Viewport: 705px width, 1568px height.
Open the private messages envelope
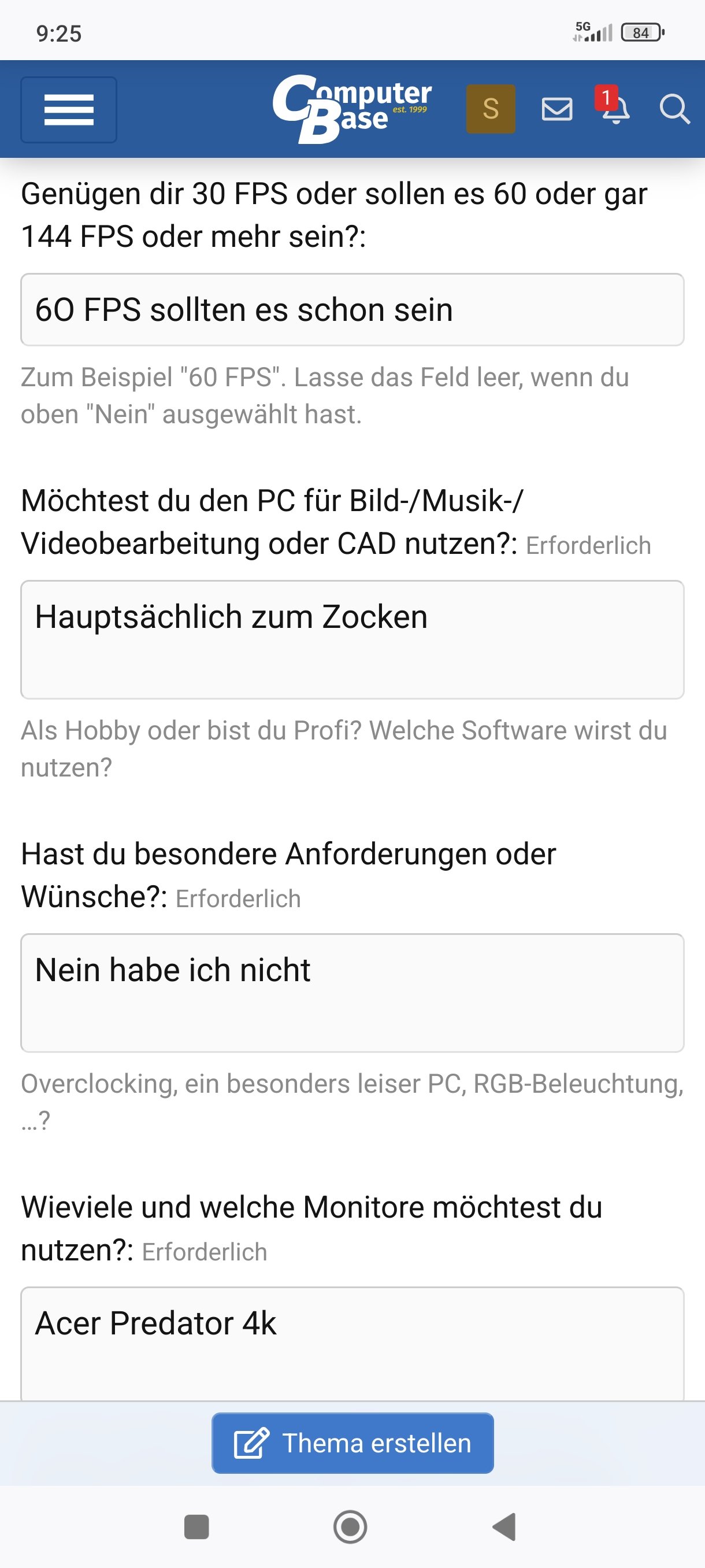coord(556,110)
